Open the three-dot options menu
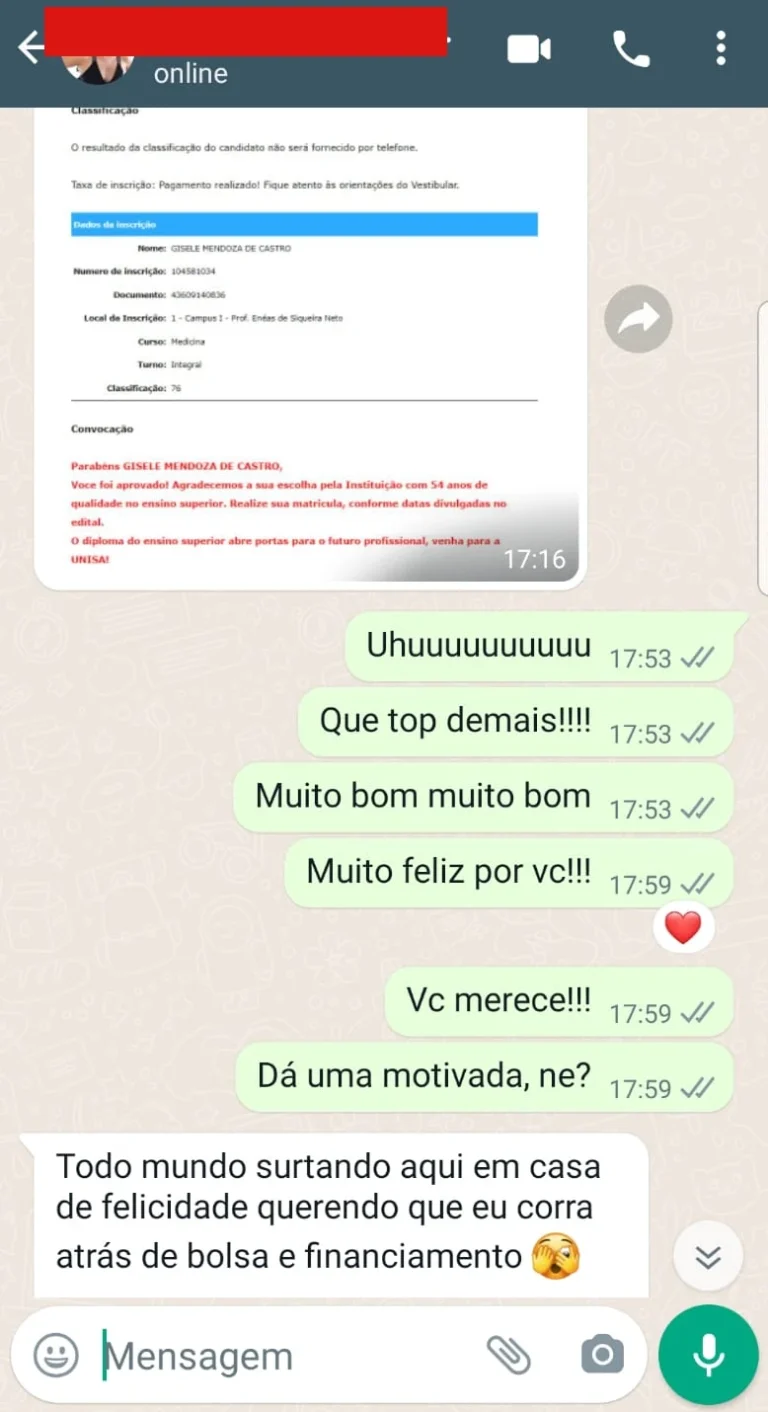Image resolution: width=768 pixels, height=1412 pixels. [720, 48]
